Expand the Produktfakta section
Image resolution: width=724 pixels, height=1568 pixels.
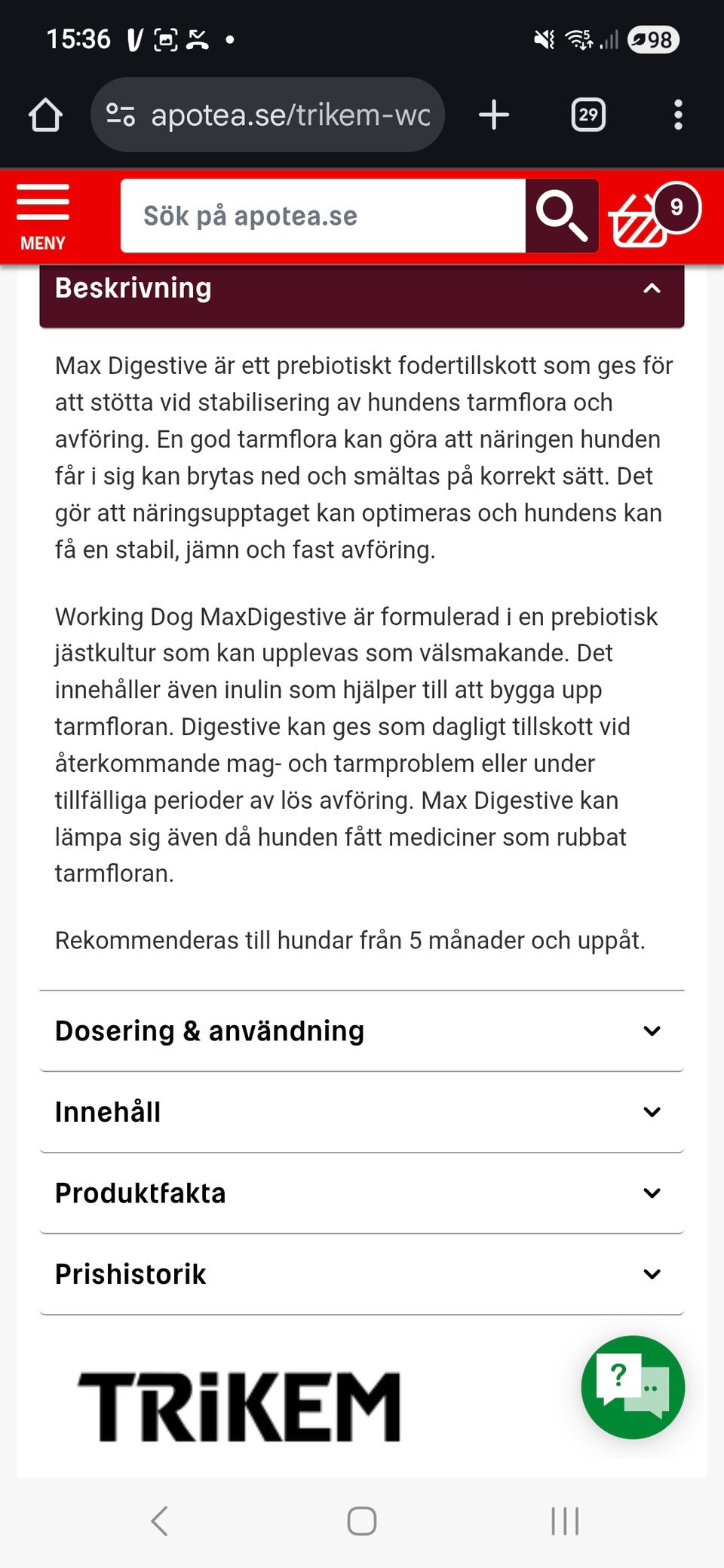coord(650,1193)
